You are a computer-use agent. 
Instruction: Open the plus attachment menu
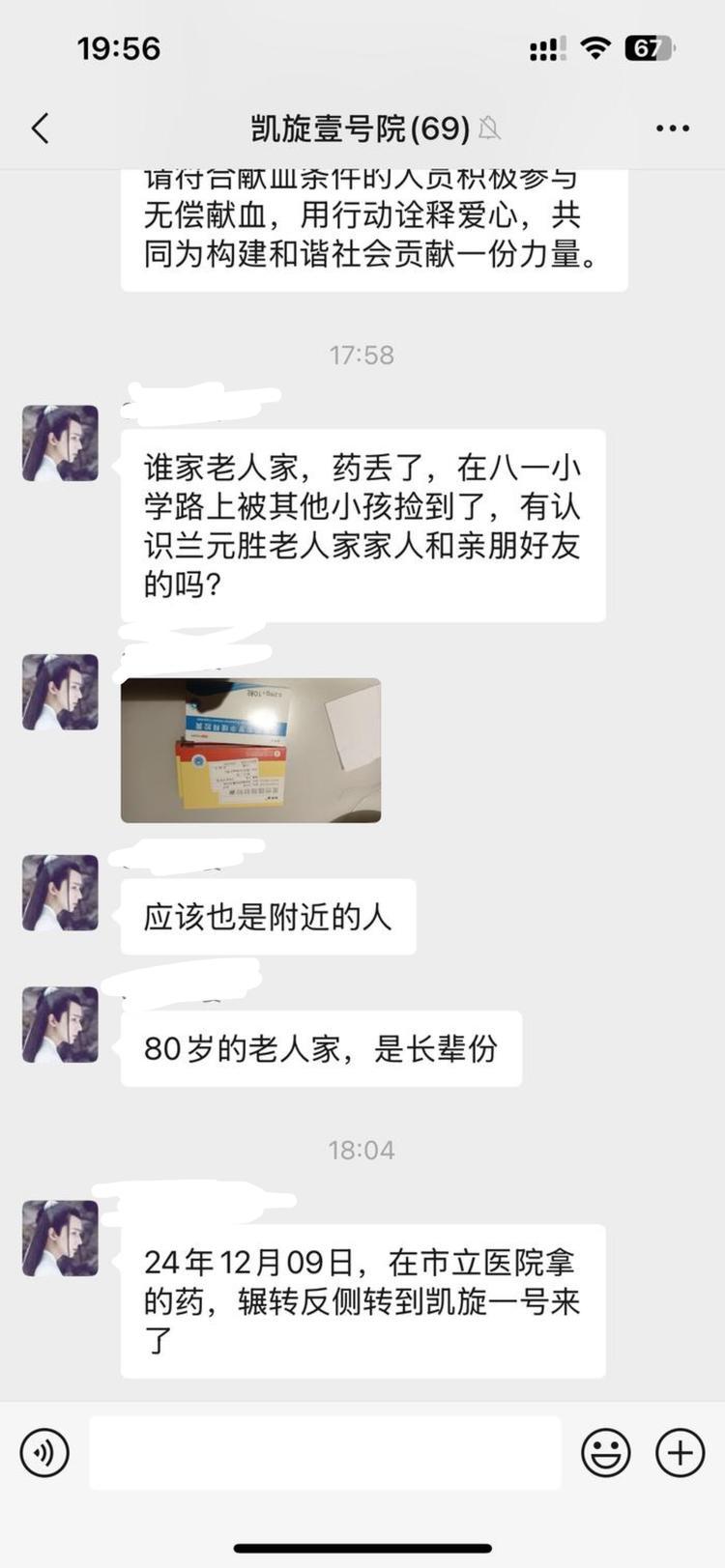click(680, 1452)
